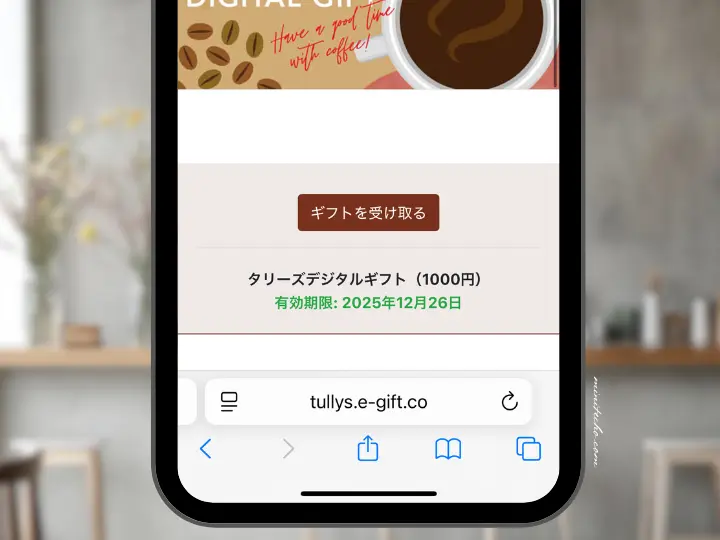Open the page menu icon in address bar

pyautogui.click(x=229, y=402)
